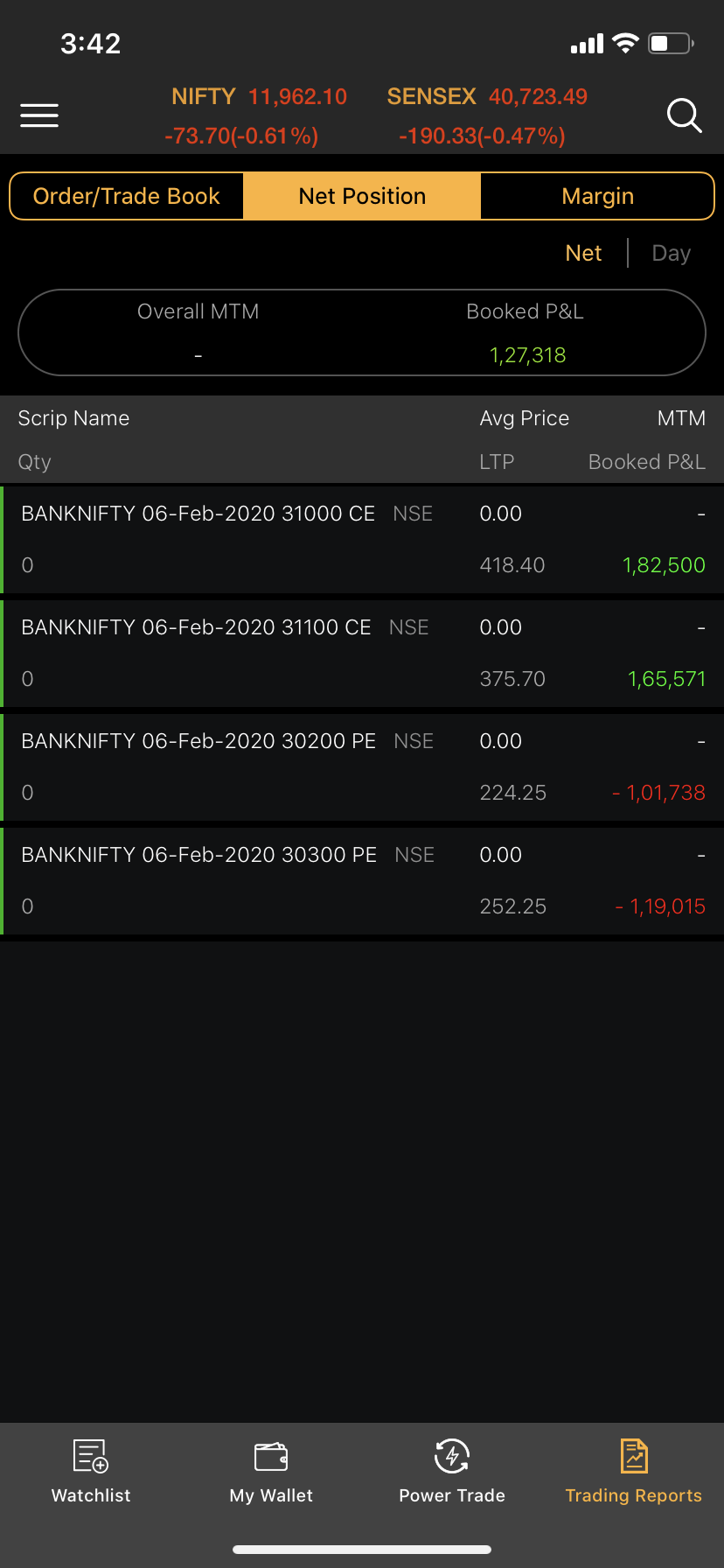Select the Net Position tab
Image resolution: width=724 pixels, height=1568 pixels.
[x=362, y=196]
